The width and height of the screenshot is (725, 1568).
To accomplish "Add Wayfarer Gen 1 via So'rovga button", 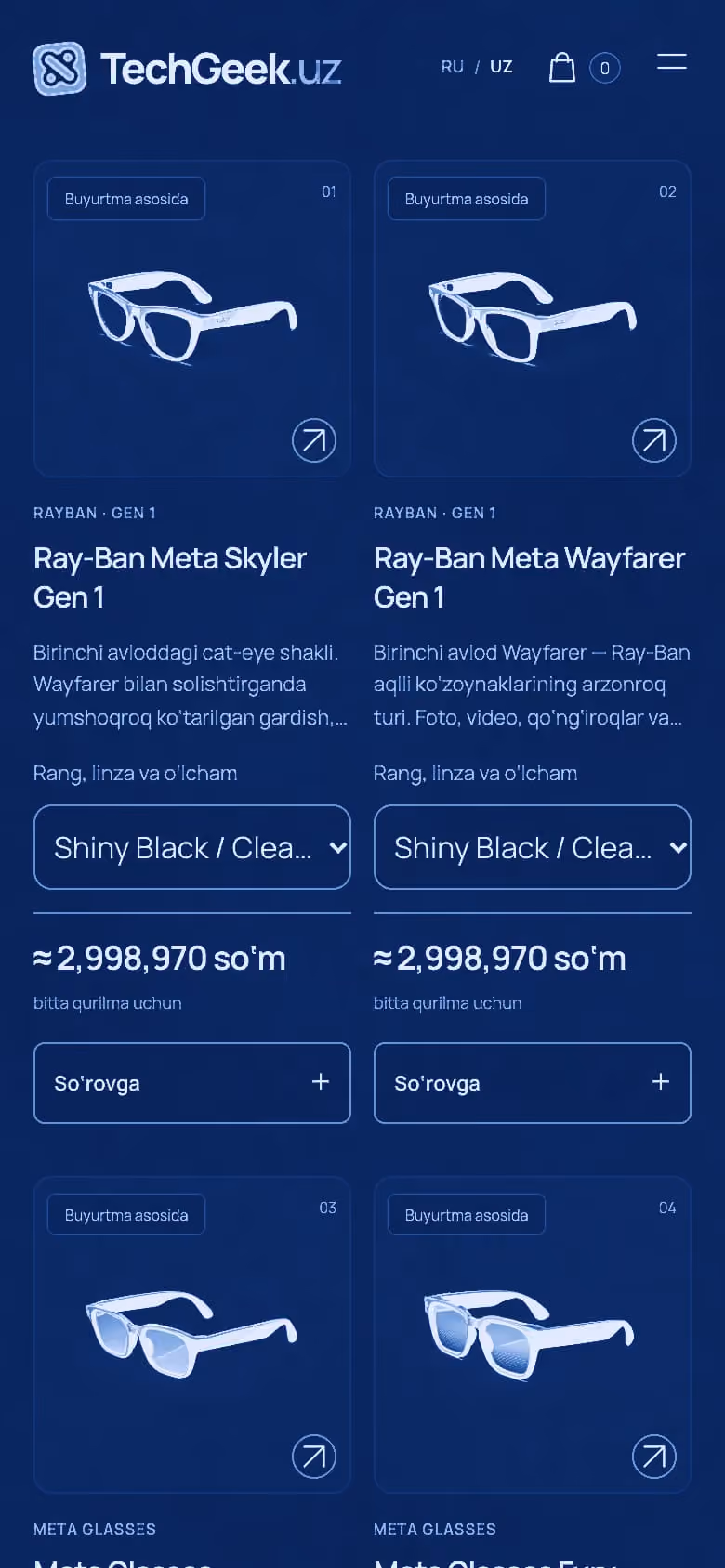I will pyautogui.click(x=533, y=1083).
